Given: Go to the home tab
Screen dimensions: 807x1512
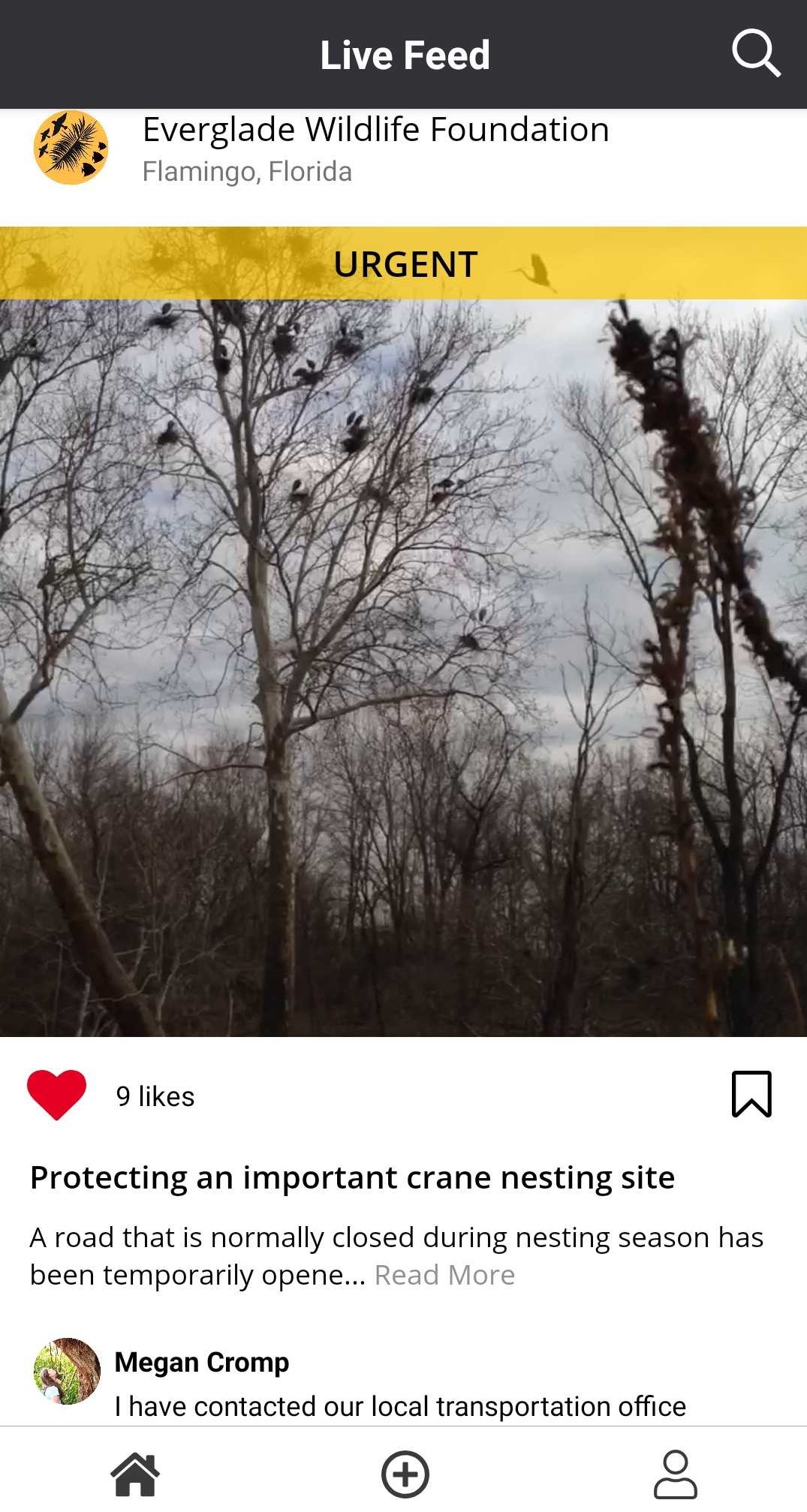Looking at the screenshot, I should pos(135,1473).
